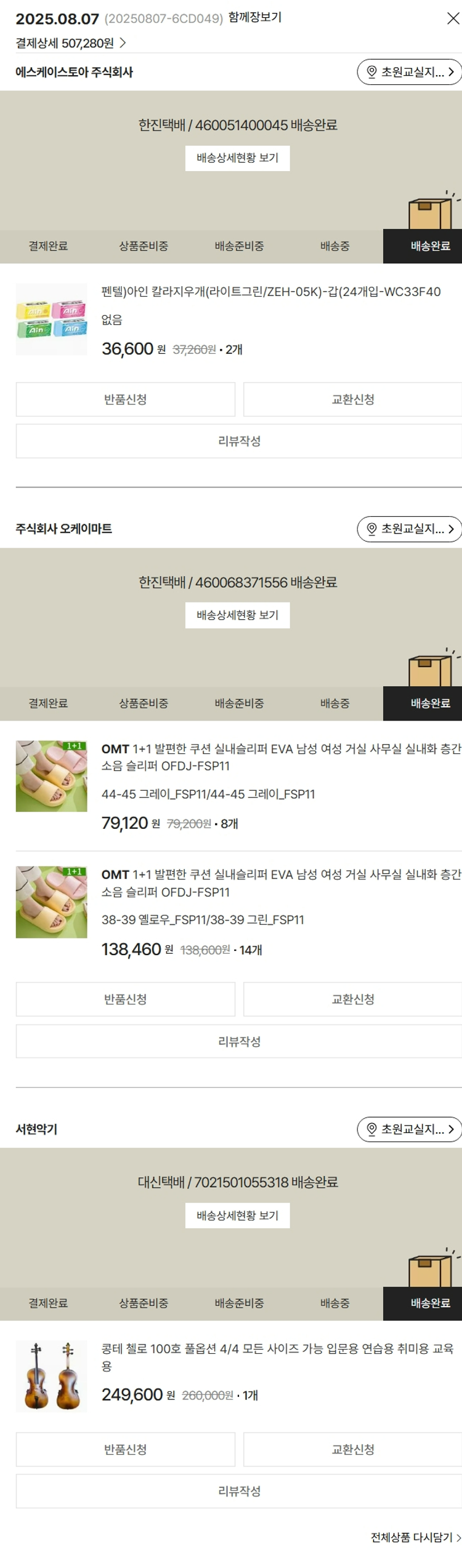Write a review for the 펜텔 eraser
Screen dimensions: 462x1568
239,441
